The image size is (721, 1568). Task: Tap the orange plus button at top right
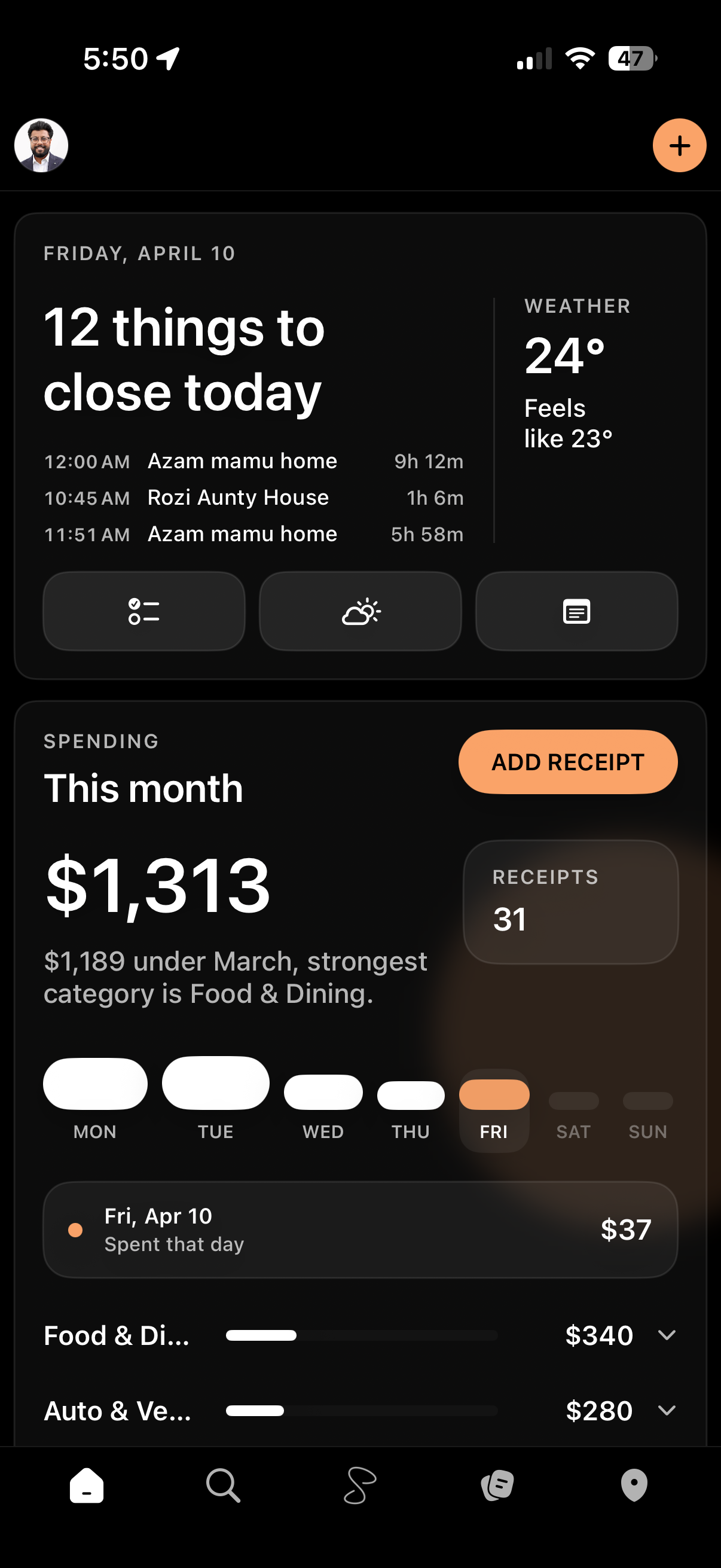tap(679, 145)
